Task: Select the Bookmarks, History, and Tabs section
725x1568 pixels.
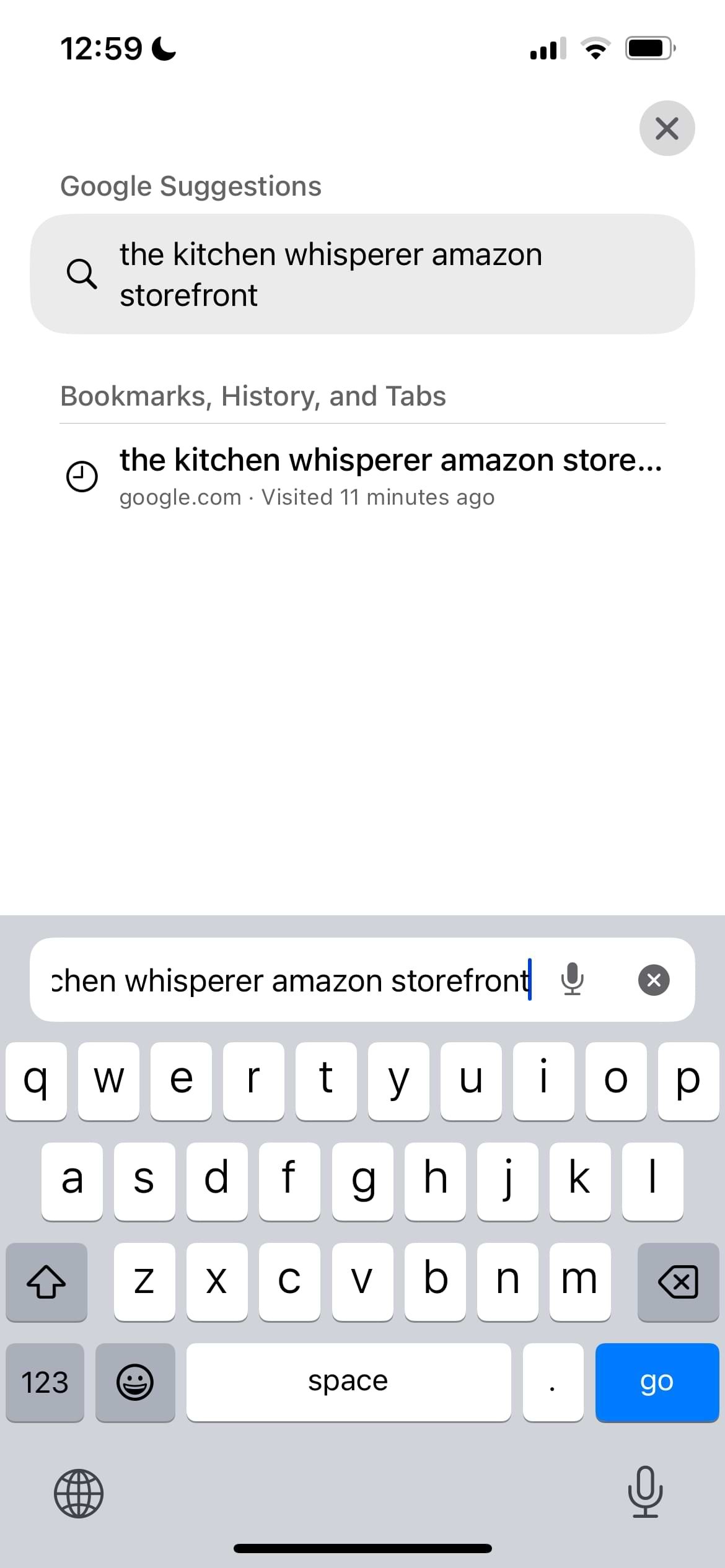Action: click(253, 395)
